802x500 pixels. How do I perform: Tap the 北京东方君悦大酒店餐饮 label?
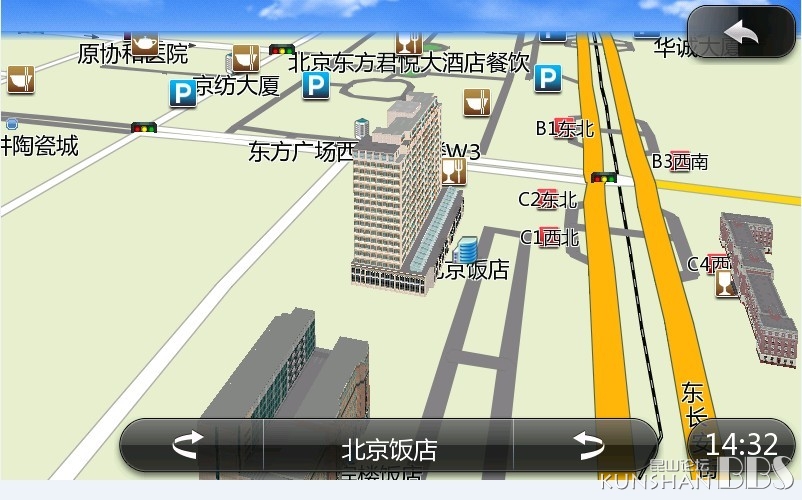point(408,63)
